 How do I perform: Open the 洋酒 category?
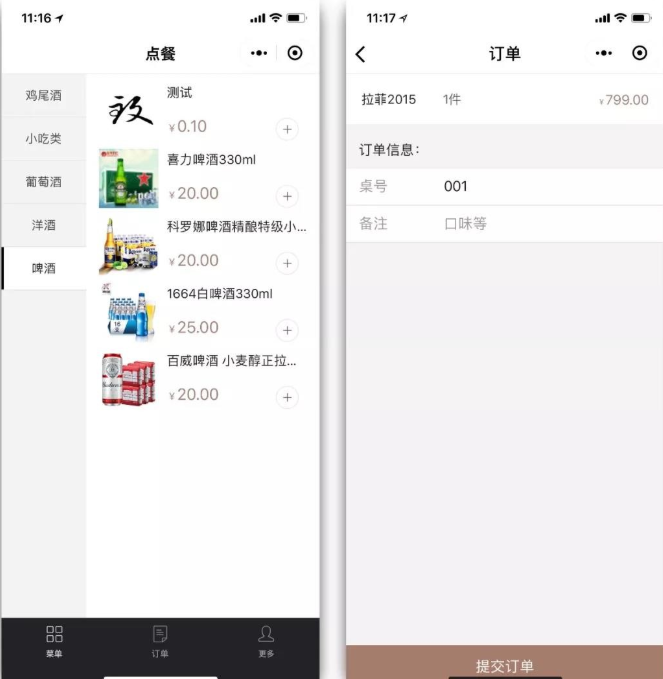coord(43,225)
